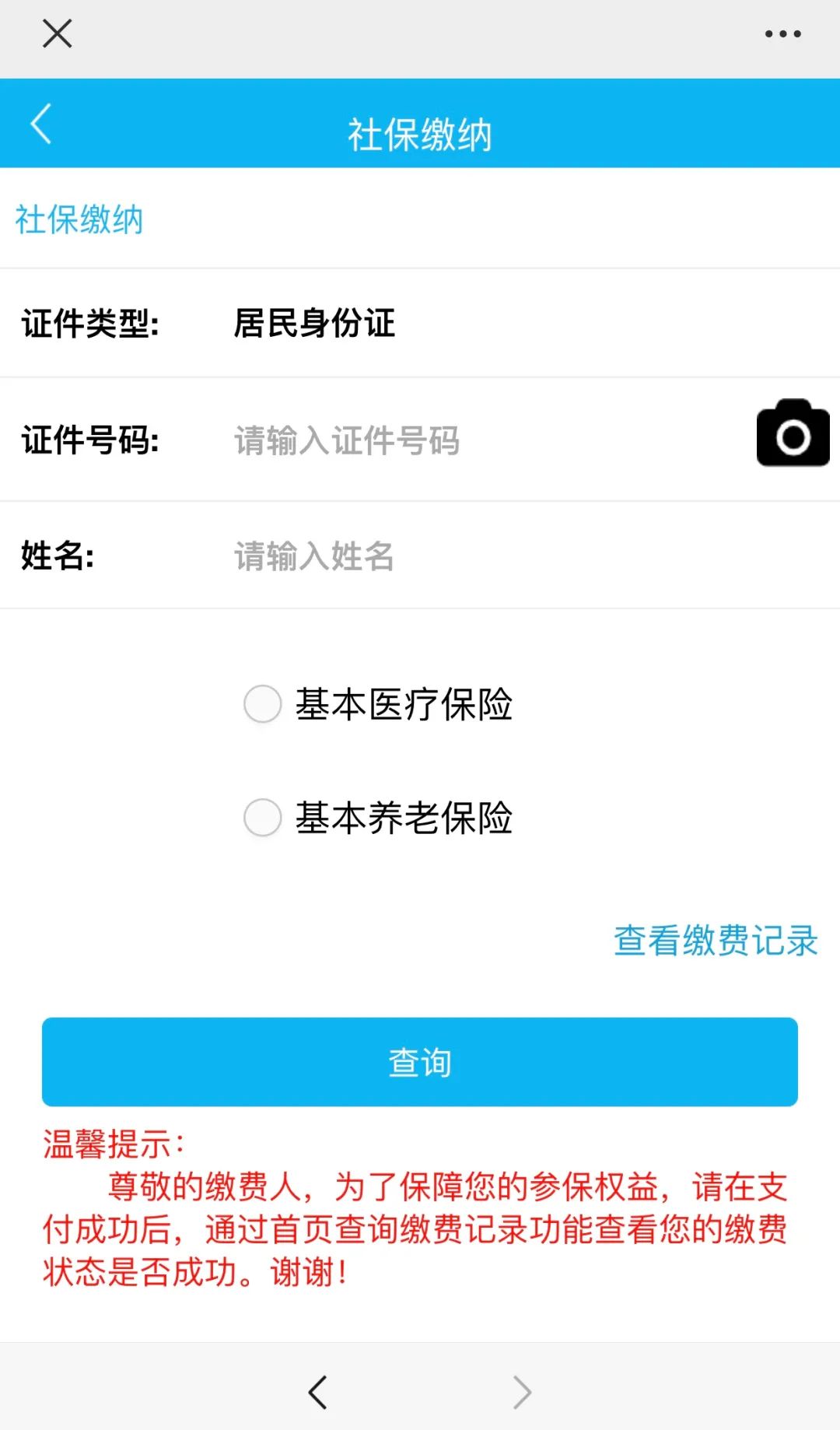Go to previous page in bottom bar
840x1430 pixels.
[317, 1393]
